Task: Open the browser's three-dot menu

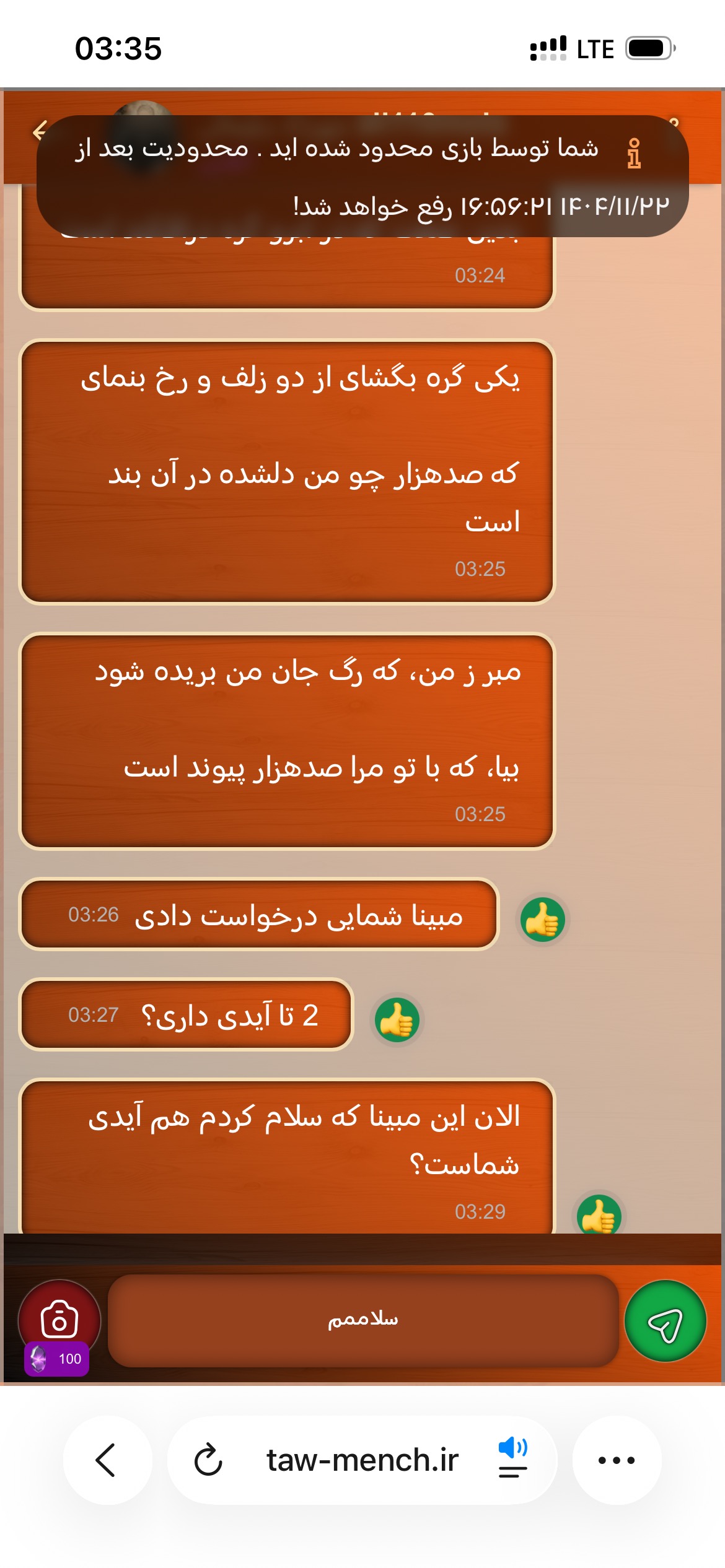Action: click(x=616, y=1460)
